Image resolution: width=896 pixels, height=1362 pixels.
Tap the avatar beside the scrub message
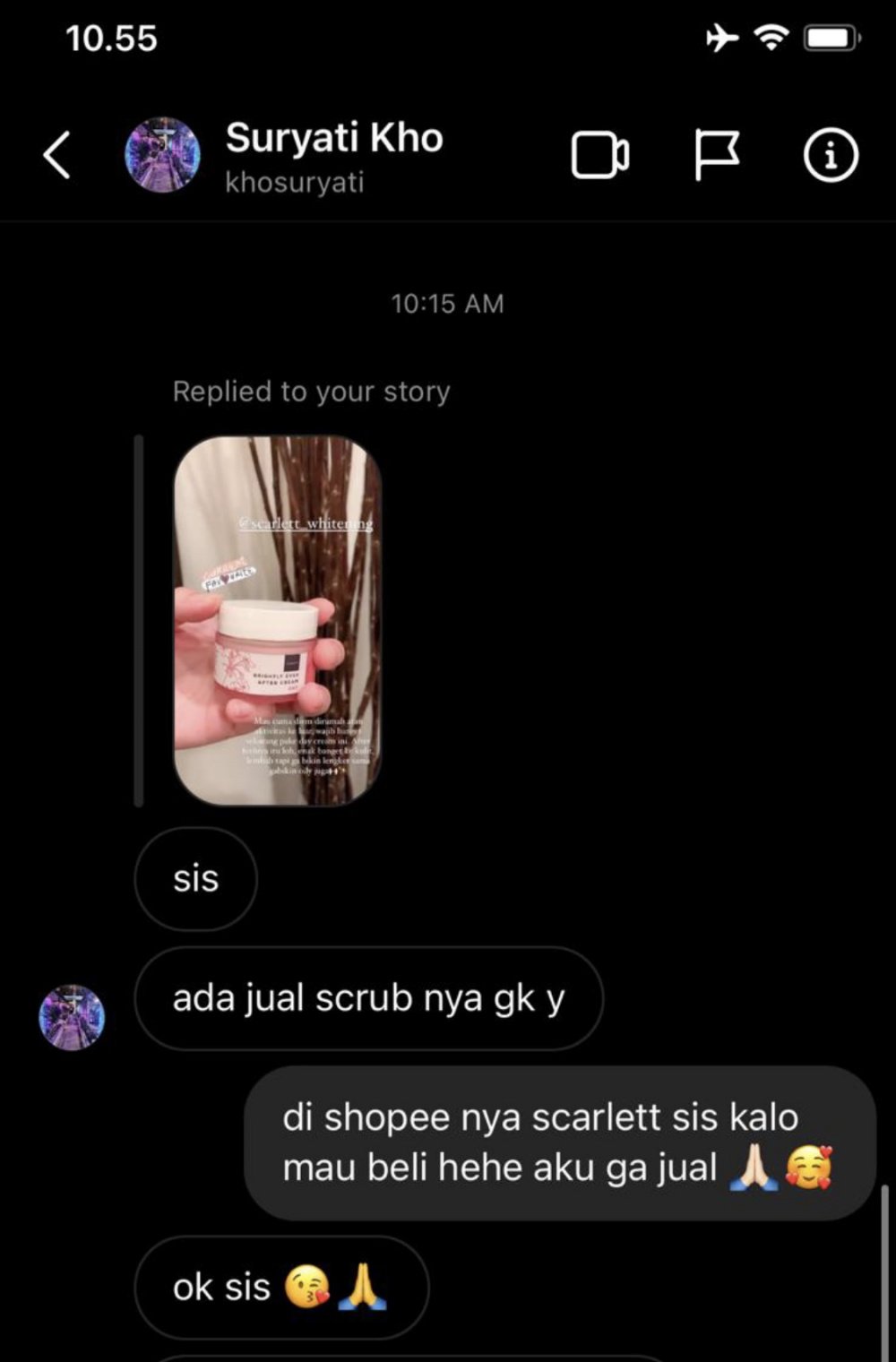(x=72, y=1017)
